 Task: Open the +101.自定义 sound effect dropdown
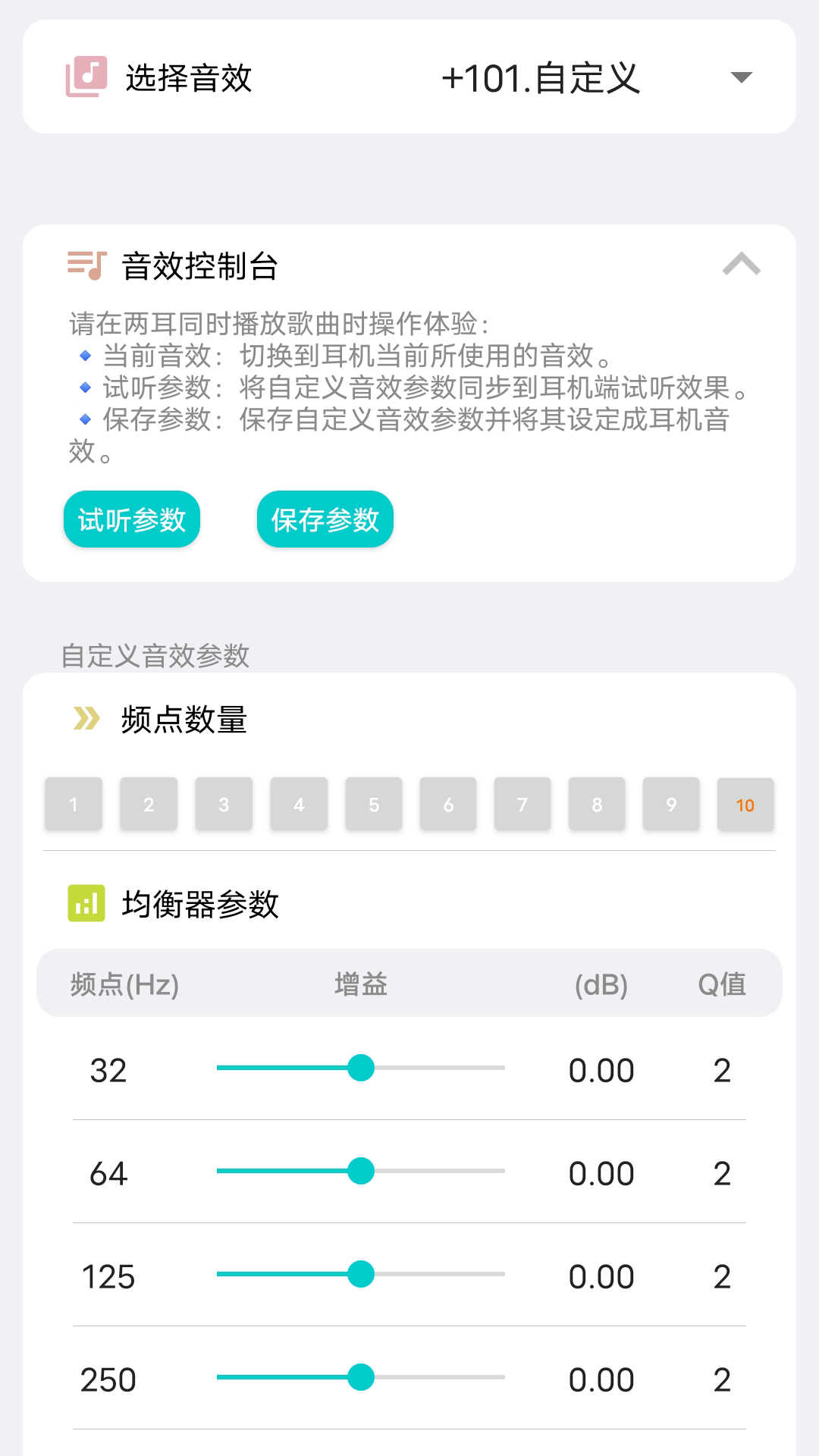pyautogui.click(x=540, y=75)
